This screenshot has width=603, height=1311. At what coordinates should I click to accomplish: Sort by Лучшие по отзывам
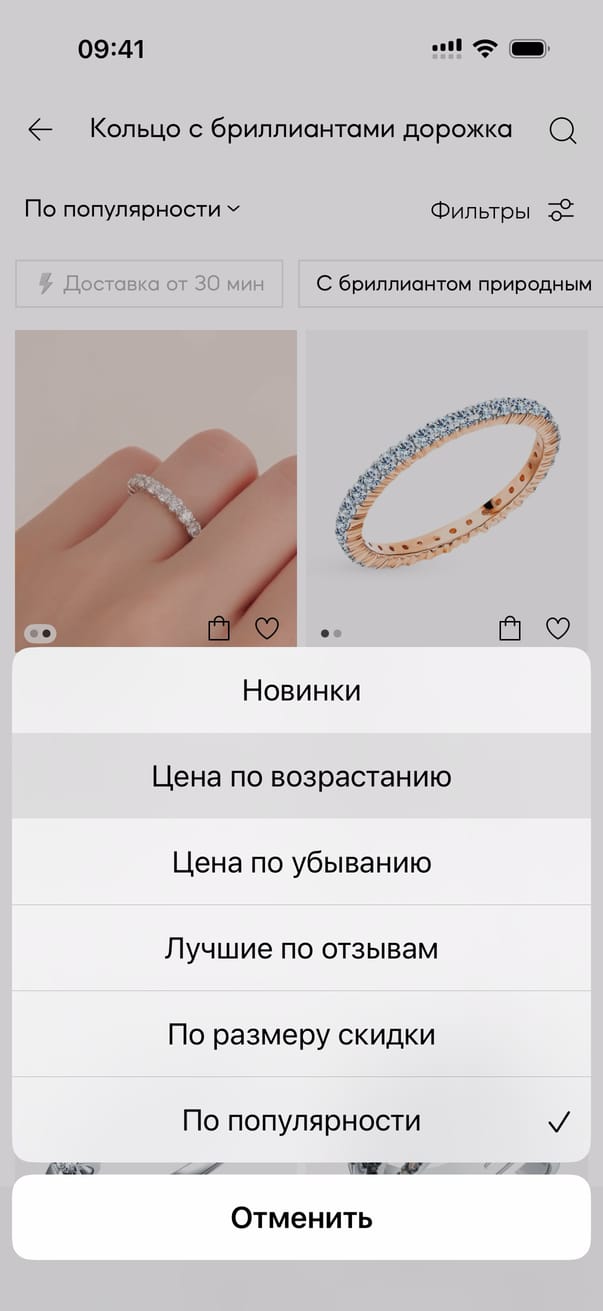(x=301, y=949)
